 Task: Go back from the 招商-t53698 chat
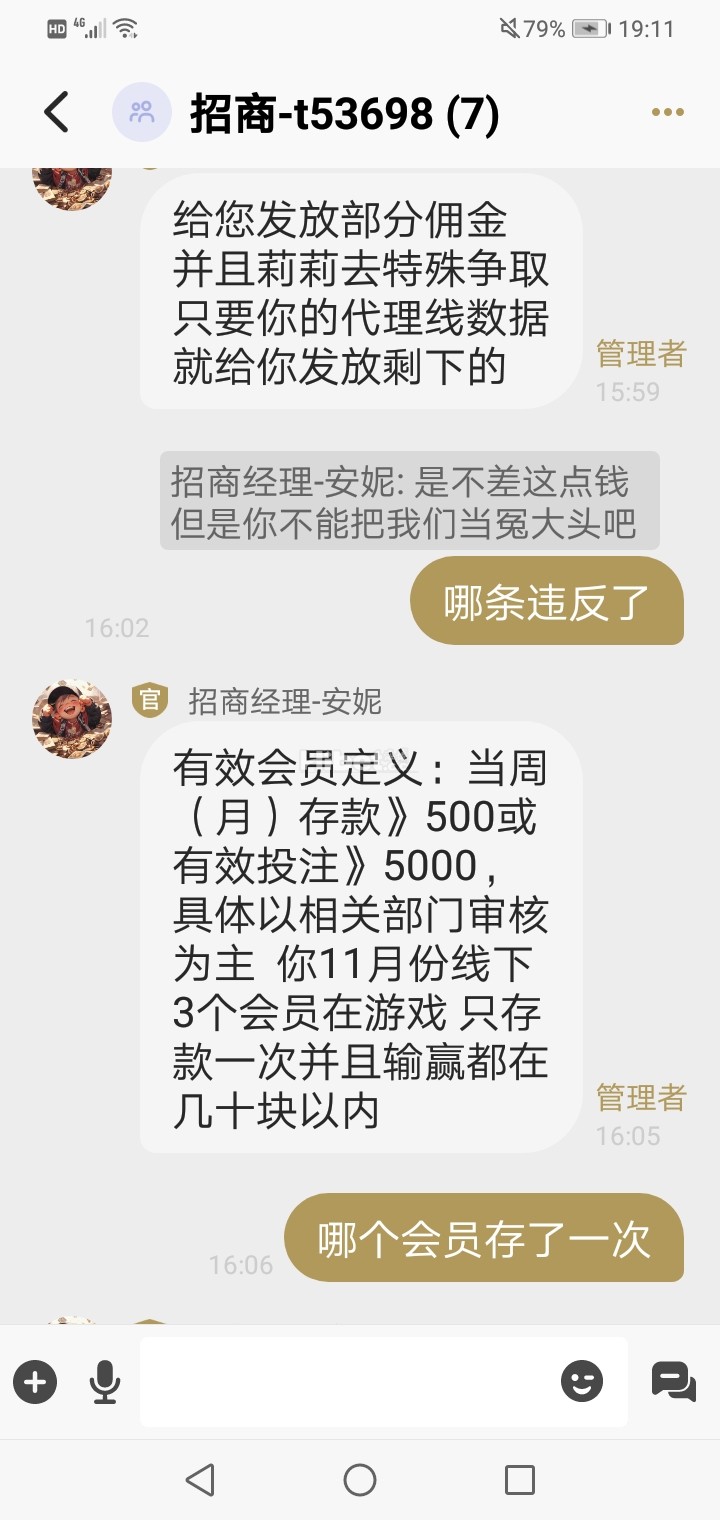[57, 112]
